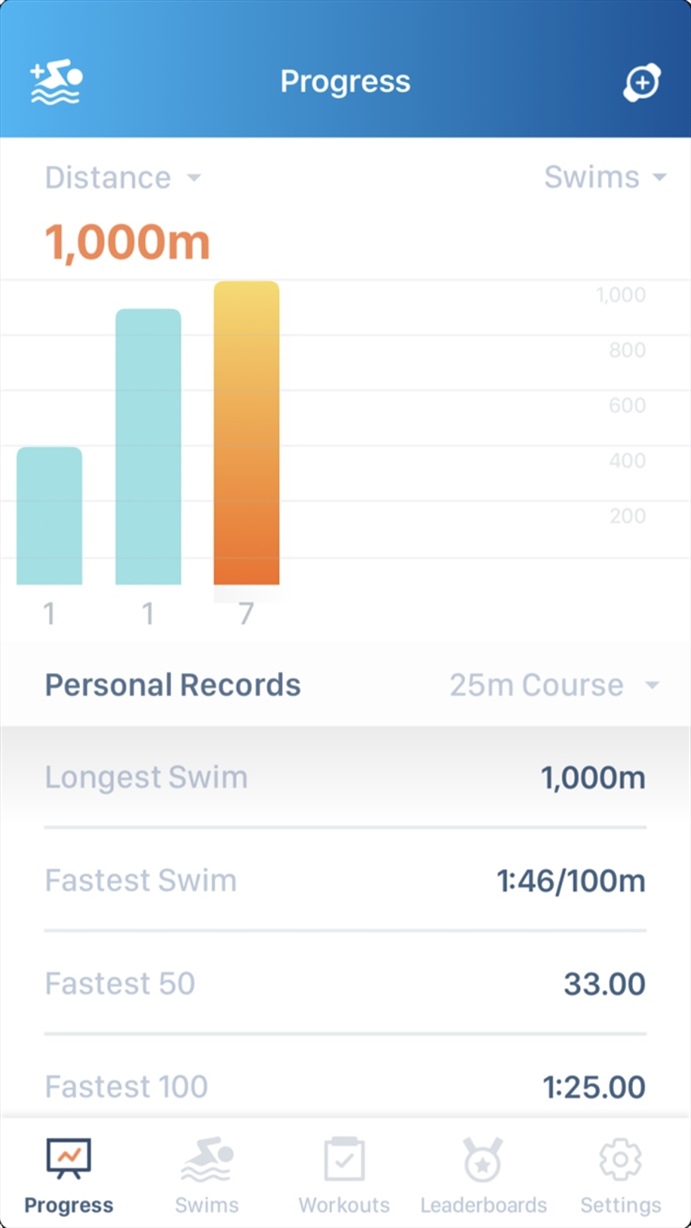This screenshot has width=691, height=1228.
Task: Open the add device icon
Action: click(642, 82)
